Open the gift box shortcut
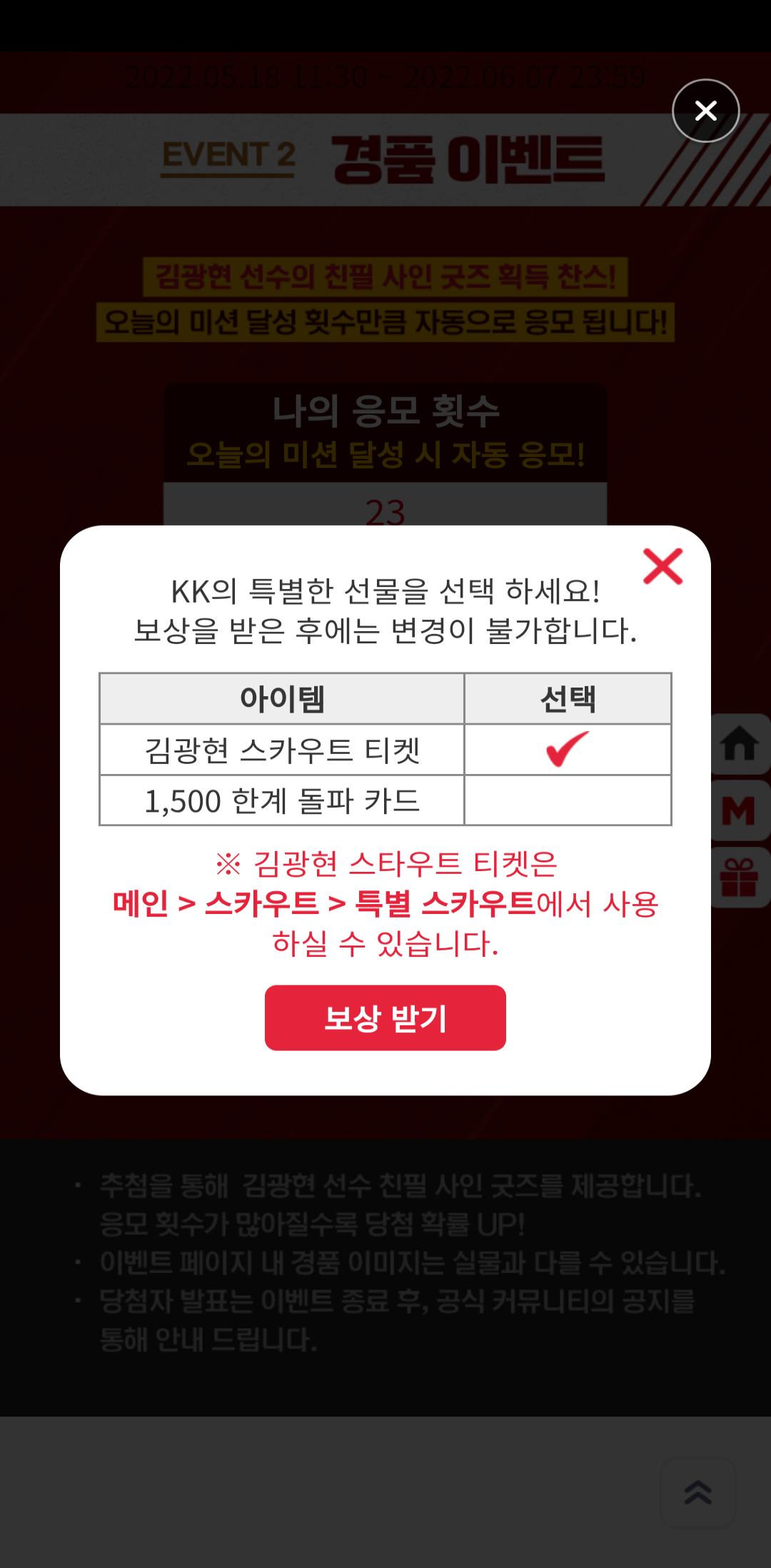This screenshot has height=1568, width=771. [x=740, y=878]
